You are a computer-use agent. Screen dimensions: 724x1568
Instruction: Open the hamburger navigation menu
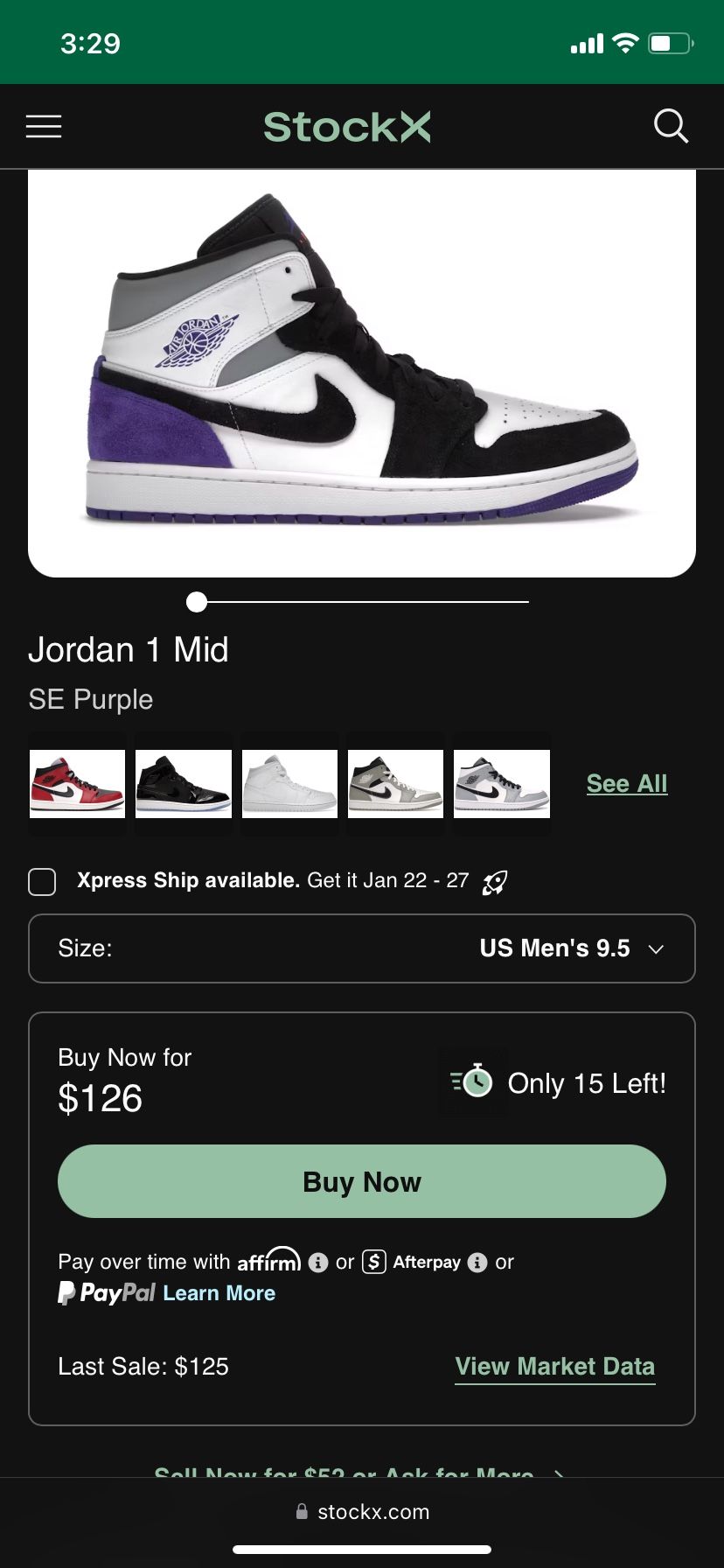point(44,126)
